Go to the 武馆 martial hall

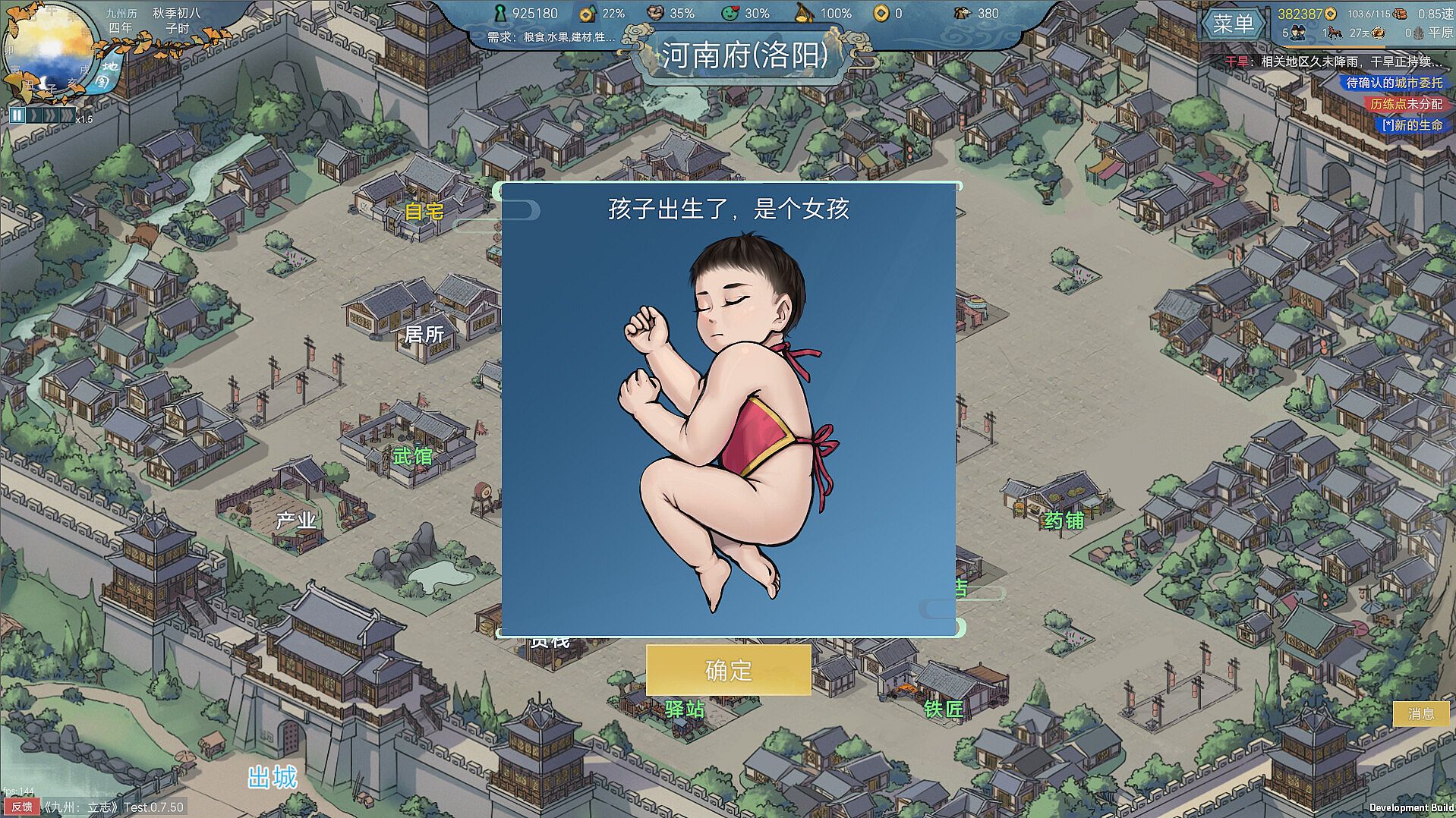[412, 455]
